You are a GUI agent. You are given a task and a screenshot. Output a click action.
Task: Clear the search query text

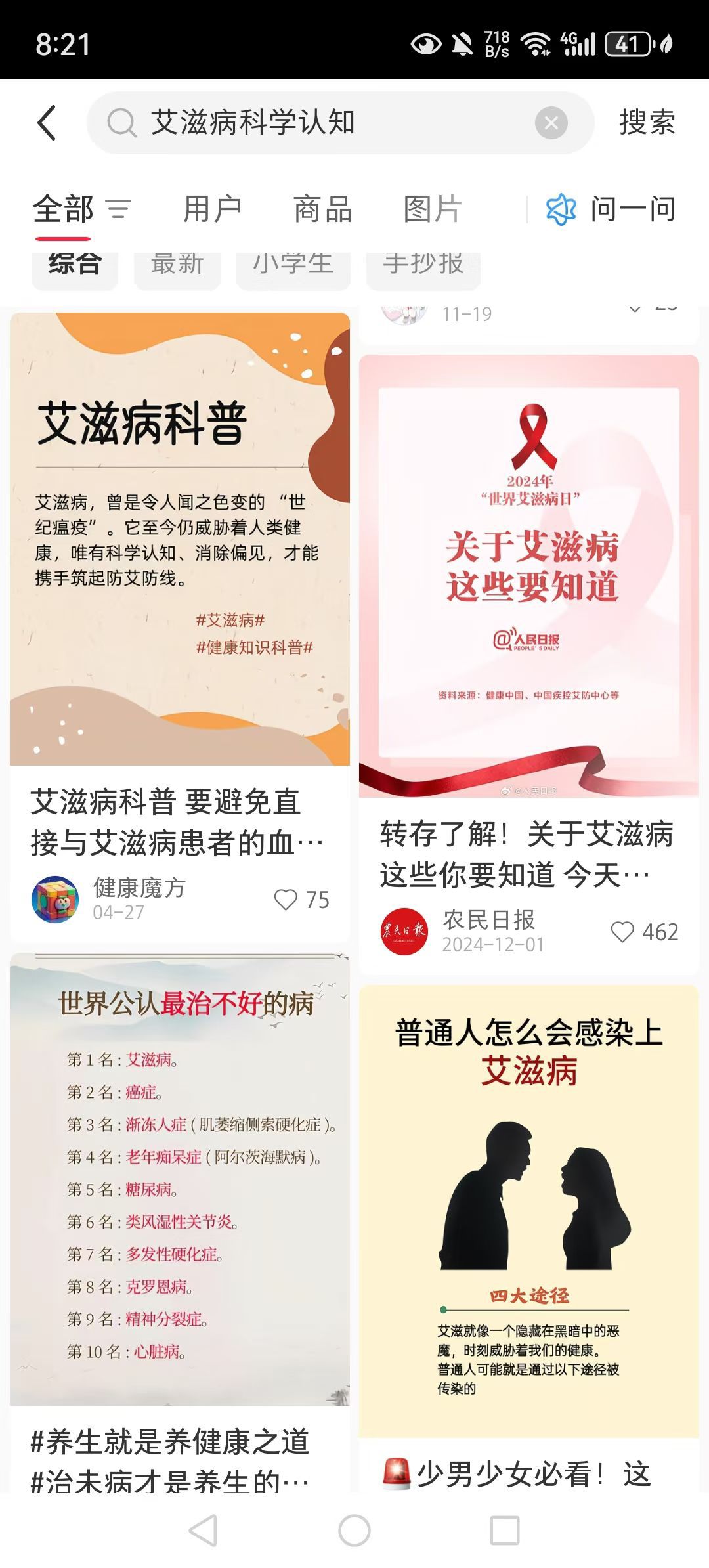point(551,123)
